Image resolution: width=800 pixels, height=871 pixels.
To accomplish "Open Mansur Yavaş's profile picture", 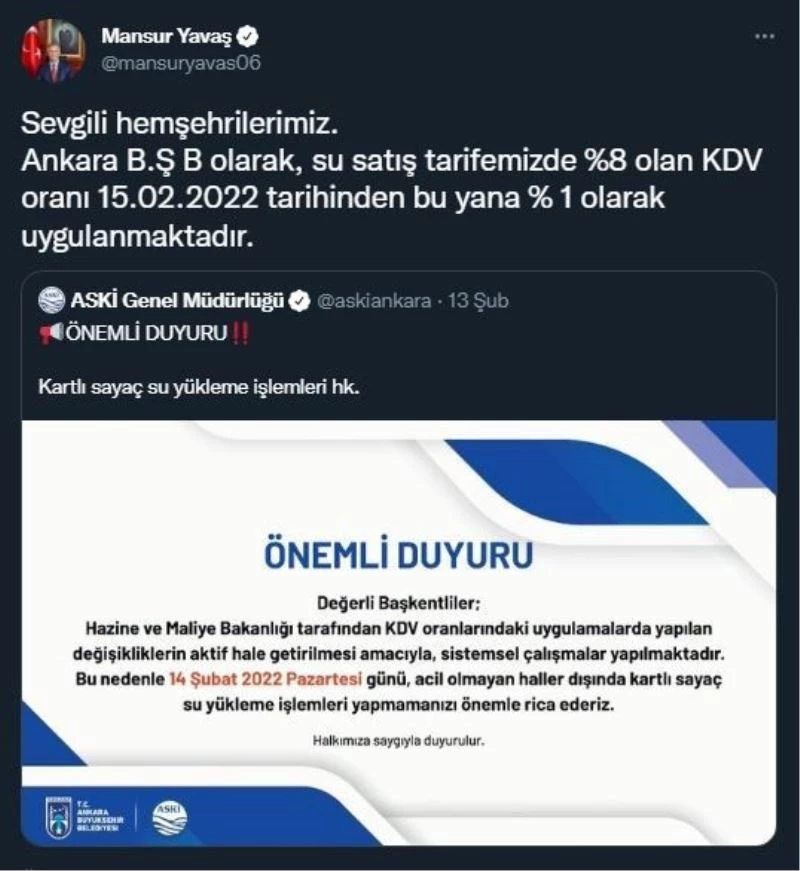I will (x=53, y=50).
